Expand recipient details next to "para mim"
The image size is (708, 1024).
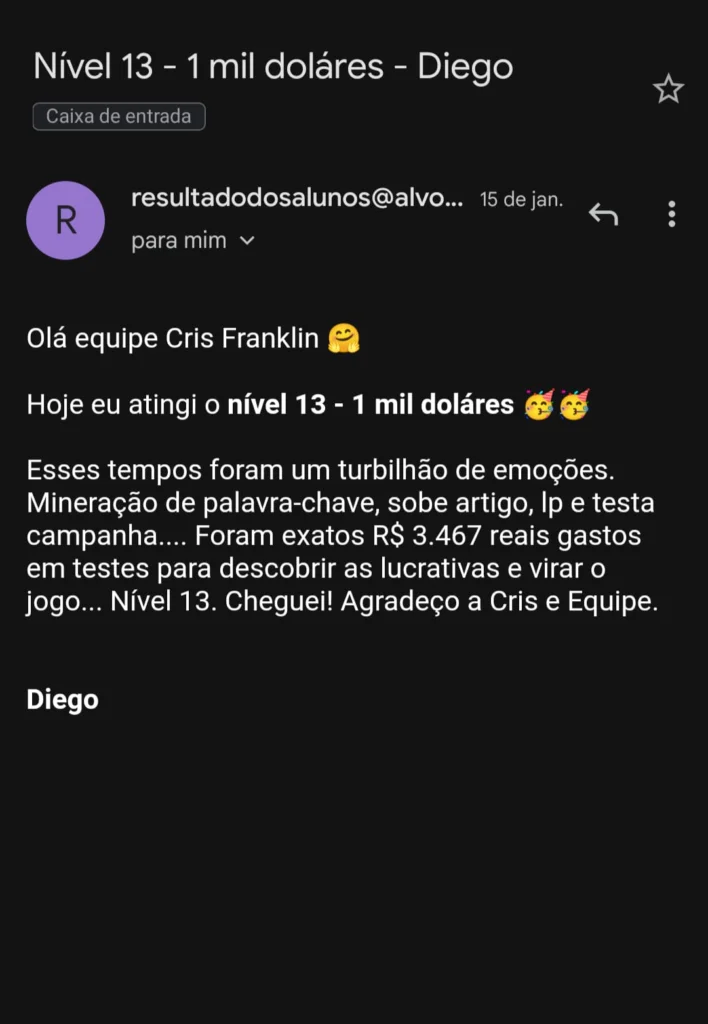point(248,241)
